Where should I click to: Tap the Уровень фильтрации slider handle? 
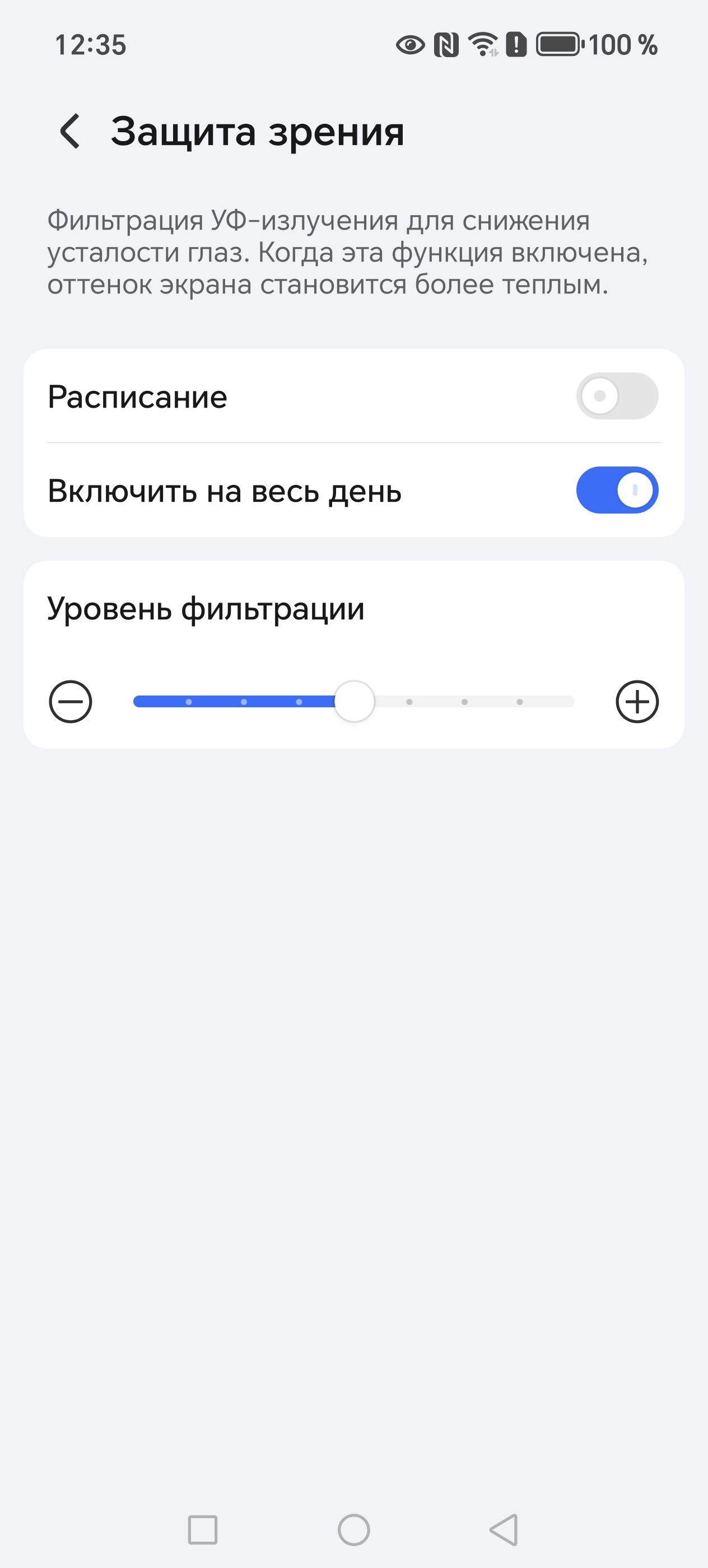pyautogui.click(x=355, y=701)
